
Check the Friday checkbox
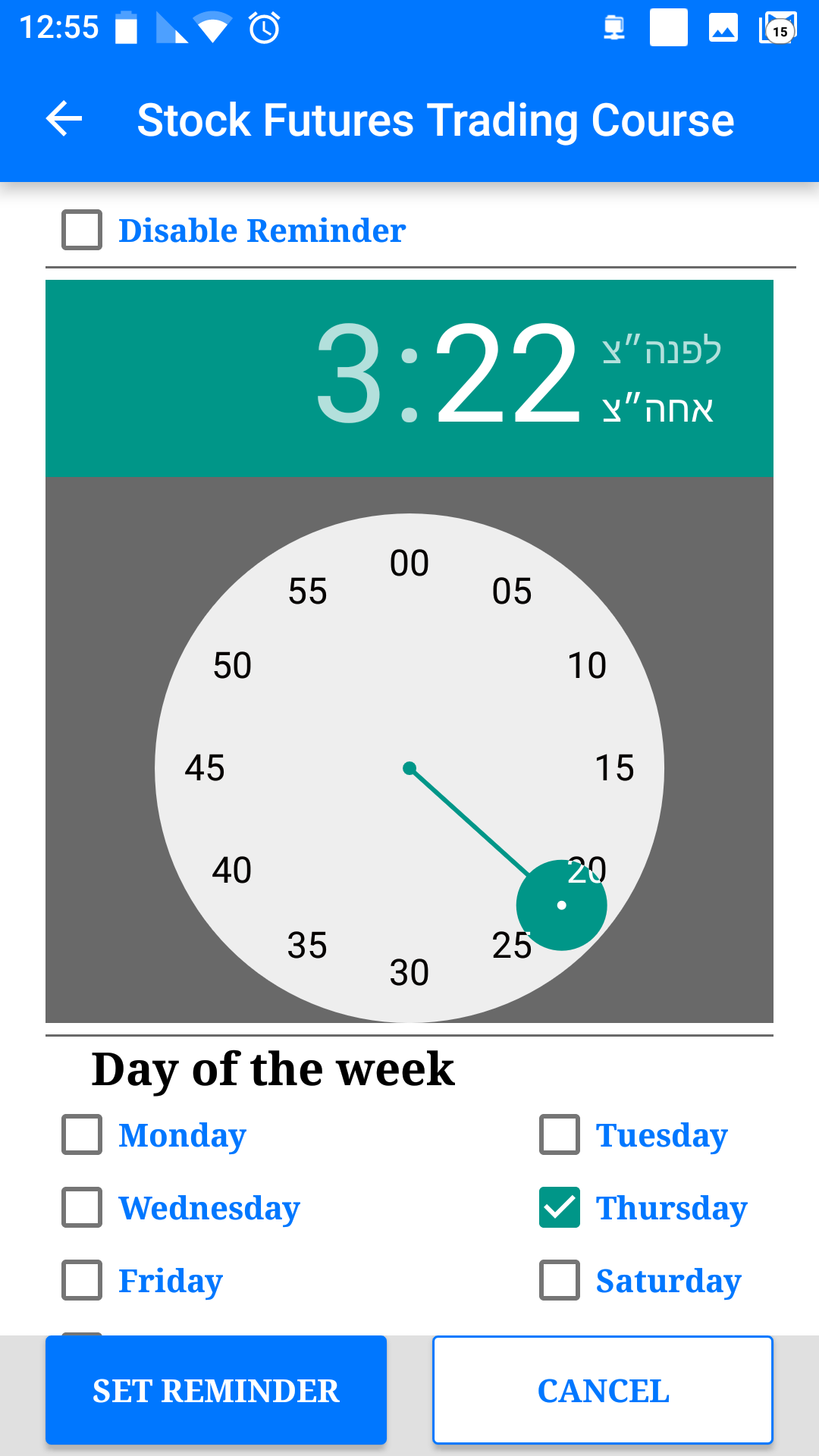[82, 1280]
